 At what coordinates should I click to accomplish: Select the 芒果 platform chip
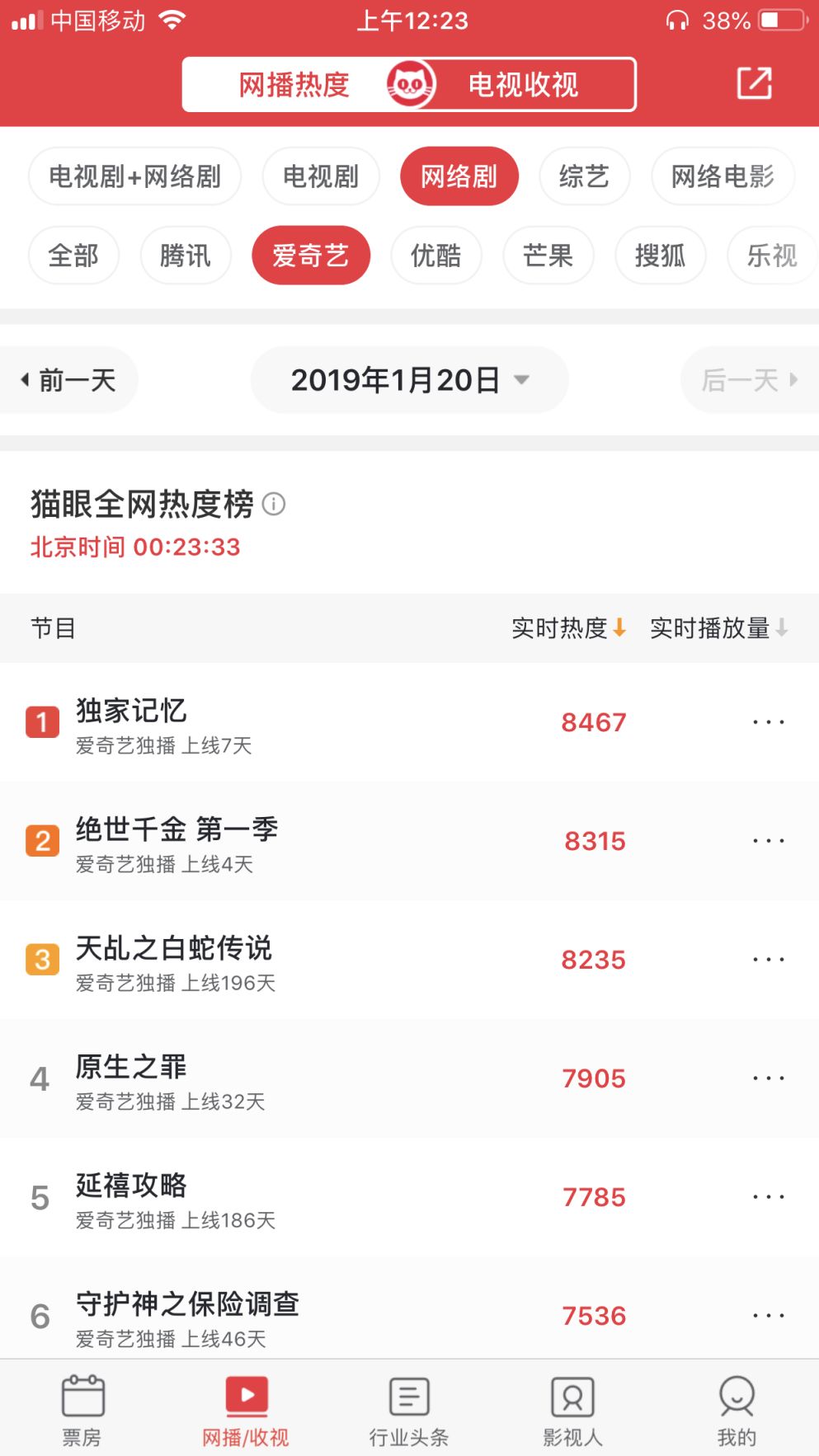tap(548, 256)
